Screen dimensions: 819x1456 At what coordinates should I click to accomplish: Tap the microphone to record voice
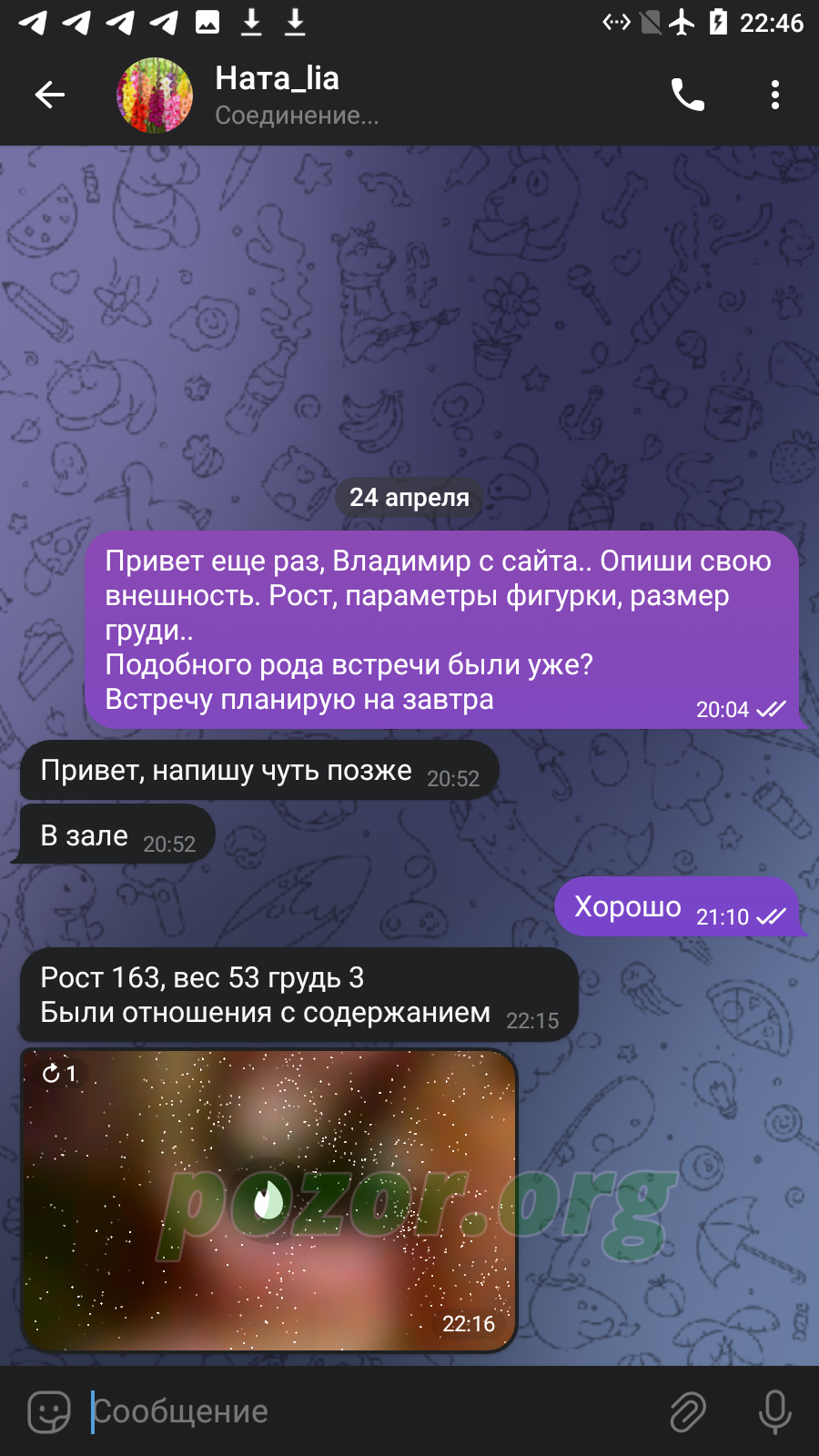point(774,1411)
